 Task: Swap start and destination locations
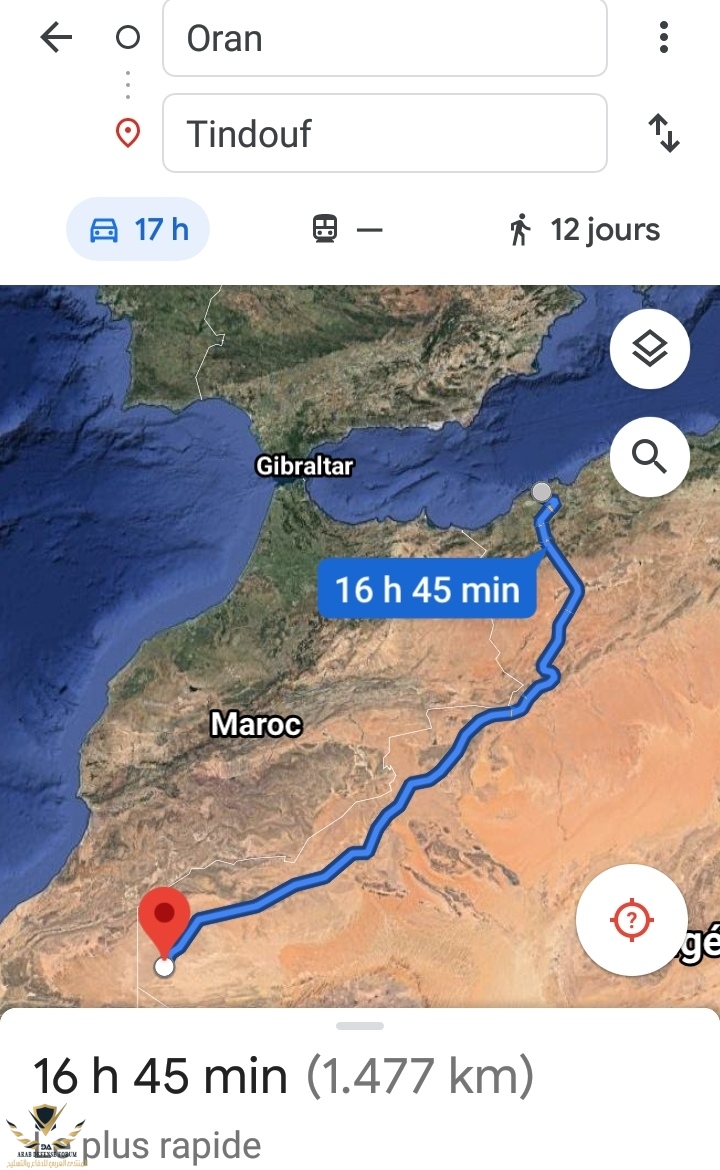tap(663, 133)
